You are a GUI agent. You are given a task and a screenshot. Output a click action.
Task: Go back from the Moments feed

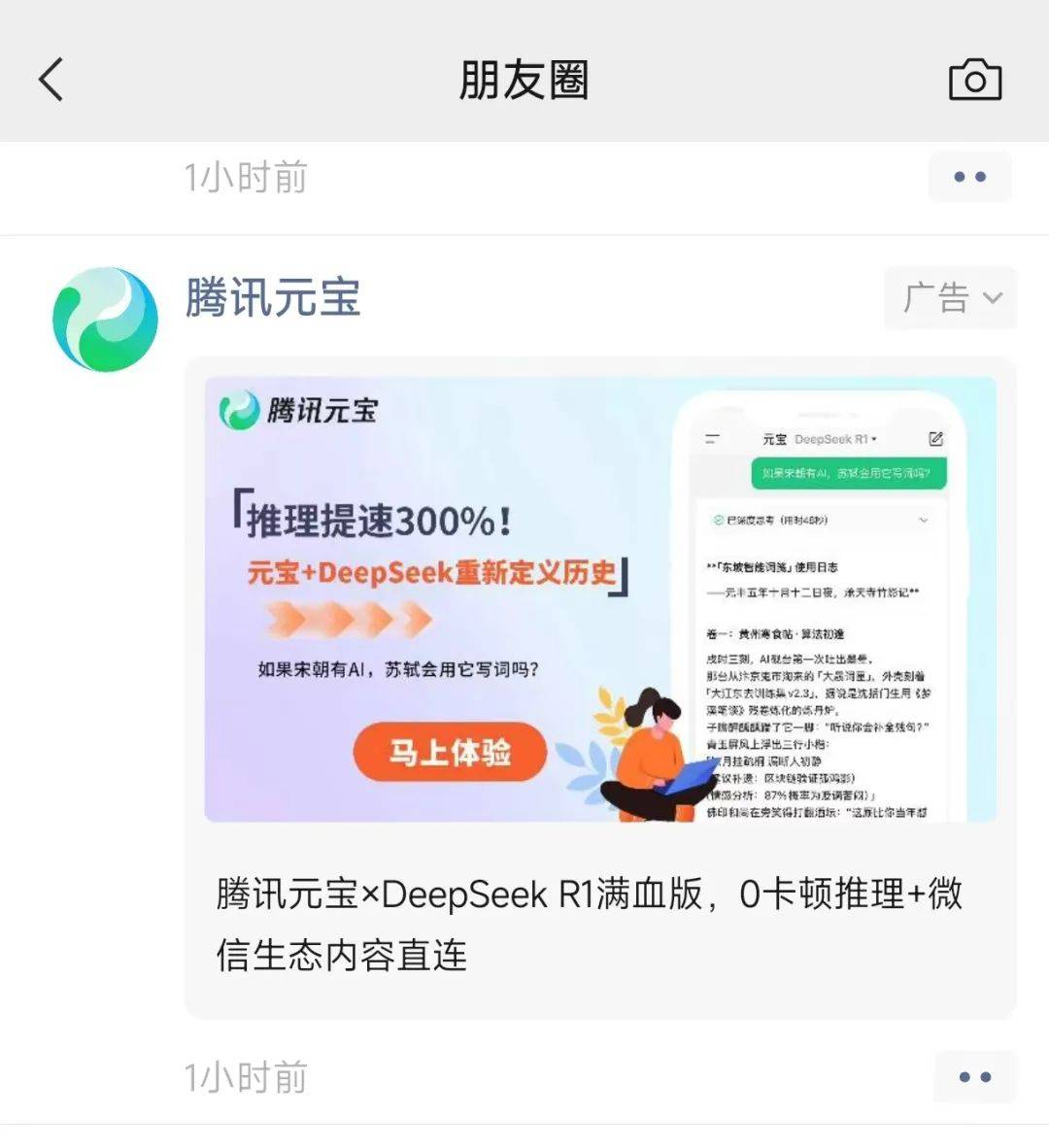51,80
